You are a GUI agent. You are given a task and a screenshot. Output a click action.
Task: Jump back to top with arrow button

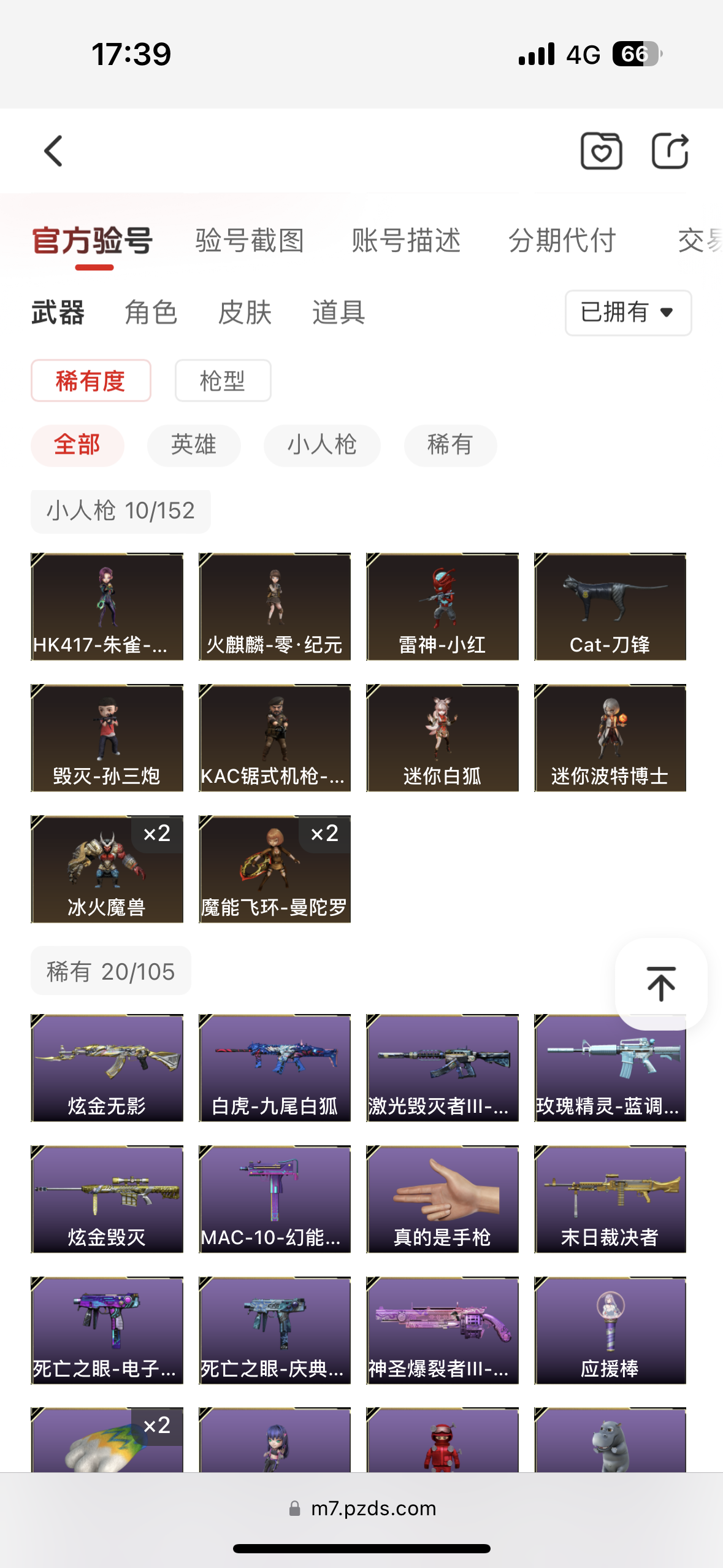661,983
